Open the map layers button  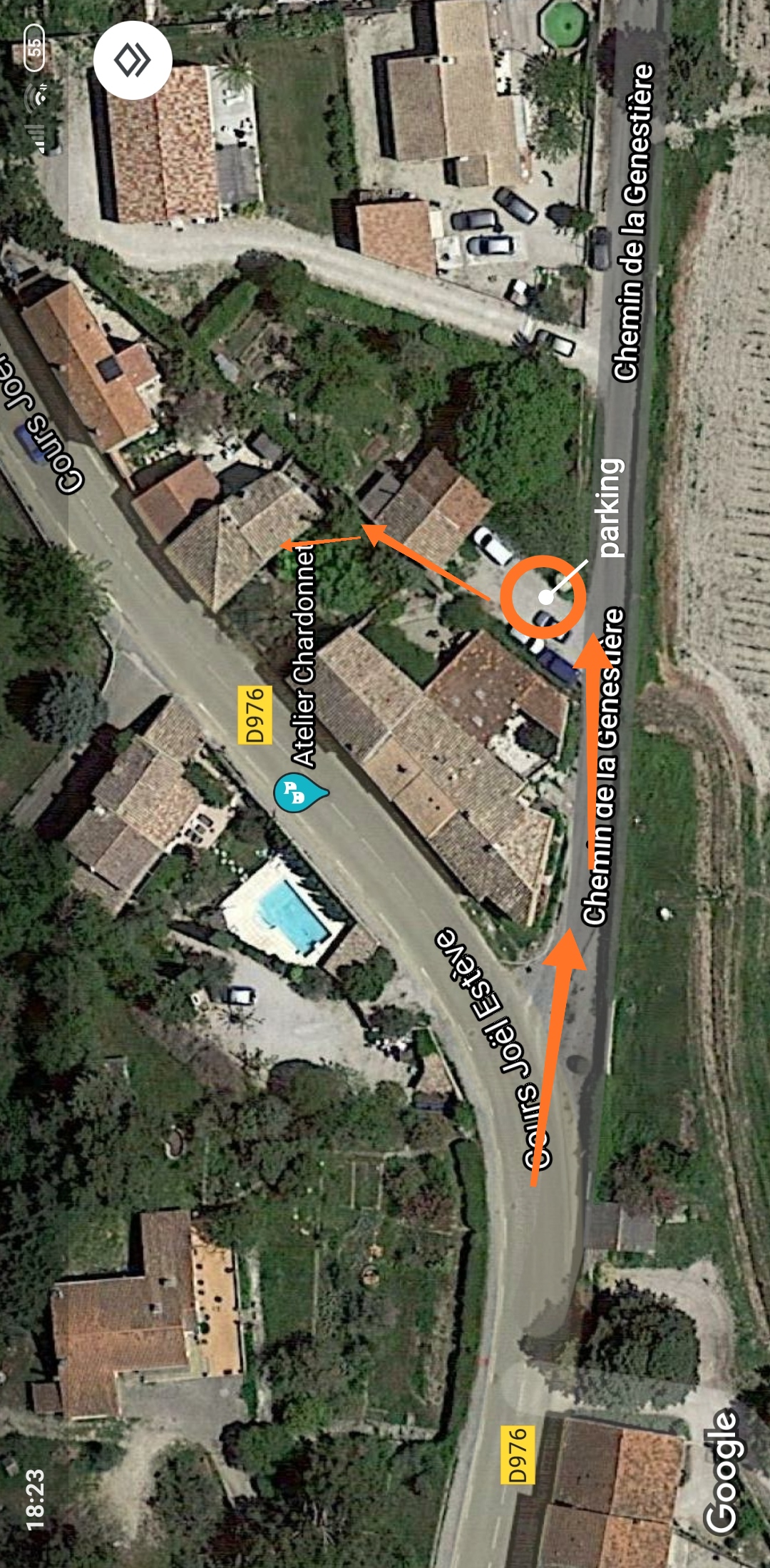[x=133, y=60]
